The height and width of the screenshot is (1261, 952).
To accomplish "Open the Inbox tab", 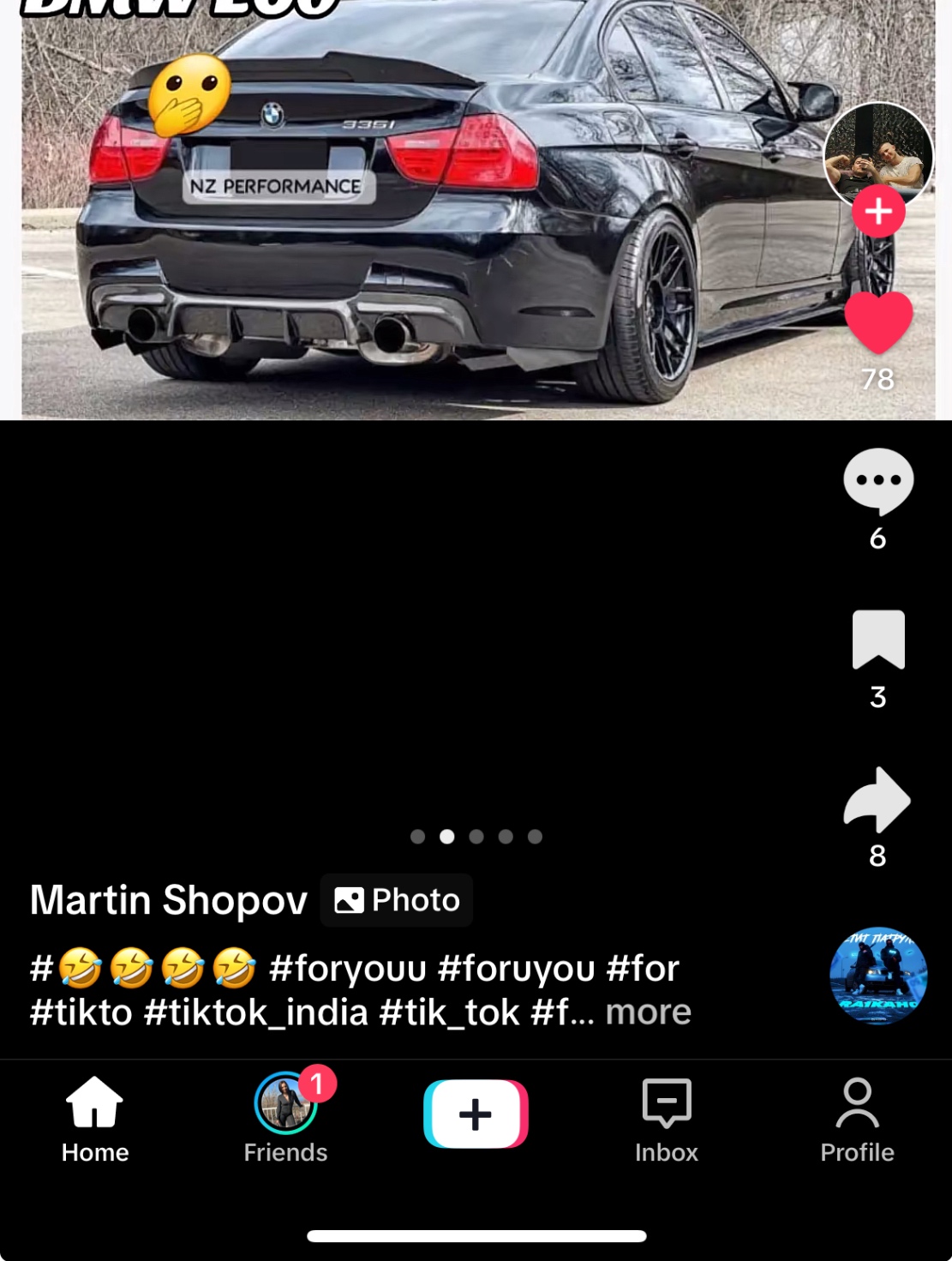I will click(667, 1119).
